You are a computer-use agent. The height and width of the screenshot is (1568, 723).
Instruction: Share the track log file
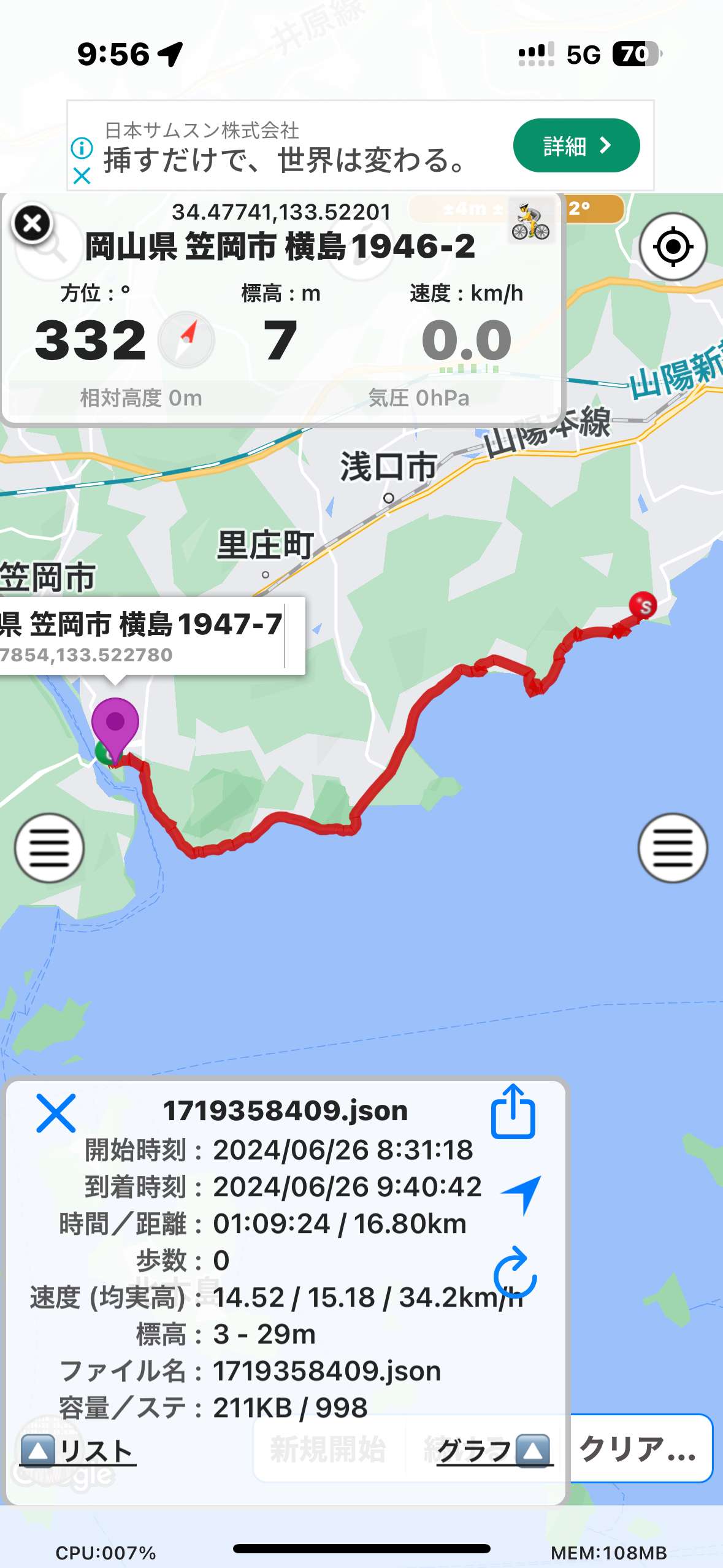point(513,1112)
